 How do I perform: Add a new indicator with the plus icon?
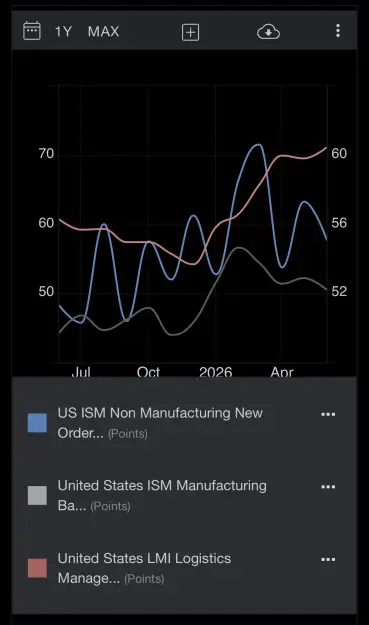(190, 32)
